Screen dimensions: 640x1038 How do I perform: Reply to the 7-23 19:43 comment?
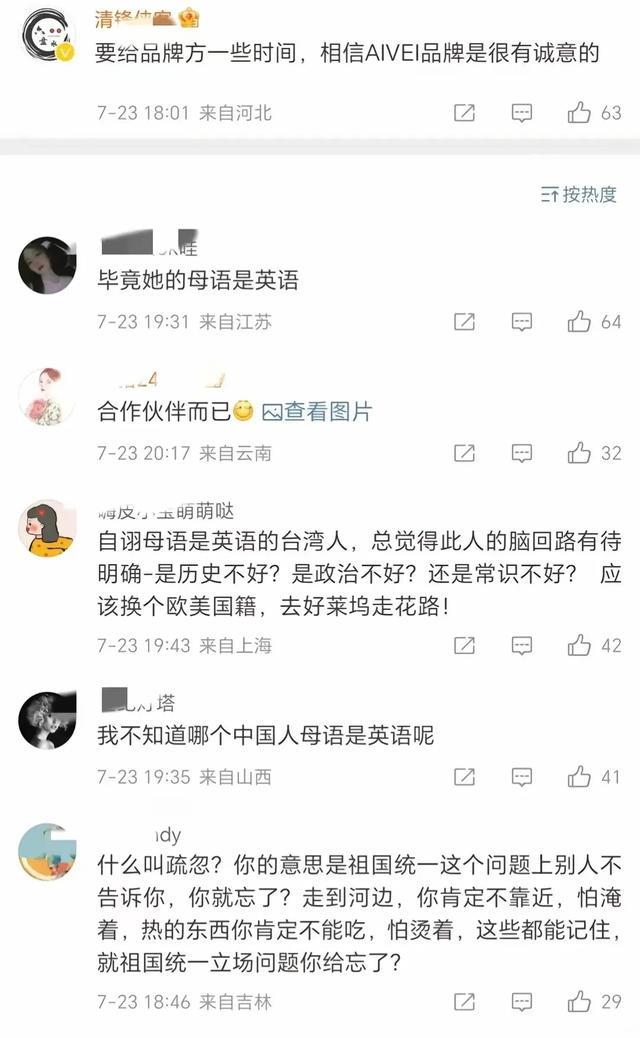point(522,645)
